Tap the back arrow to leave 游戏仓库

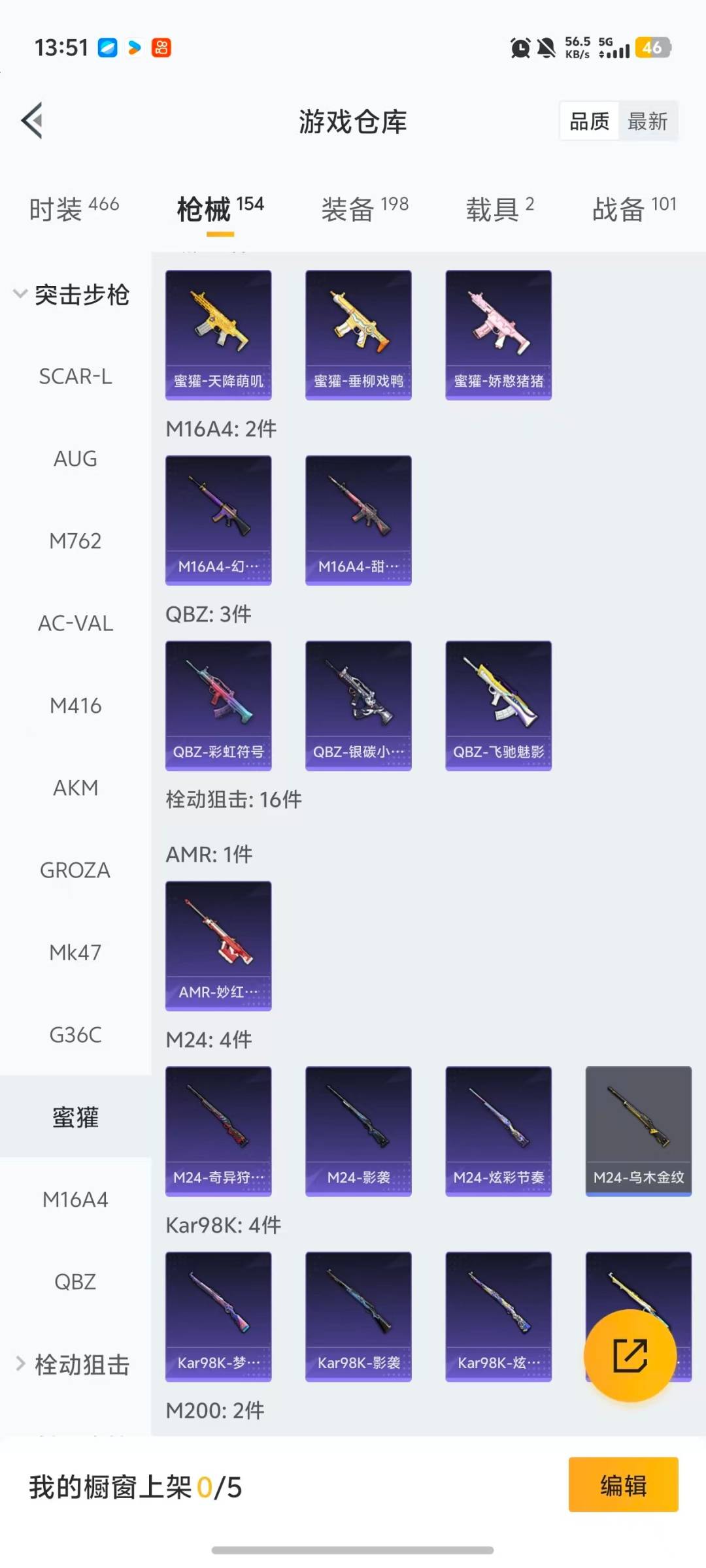[31, 121]
